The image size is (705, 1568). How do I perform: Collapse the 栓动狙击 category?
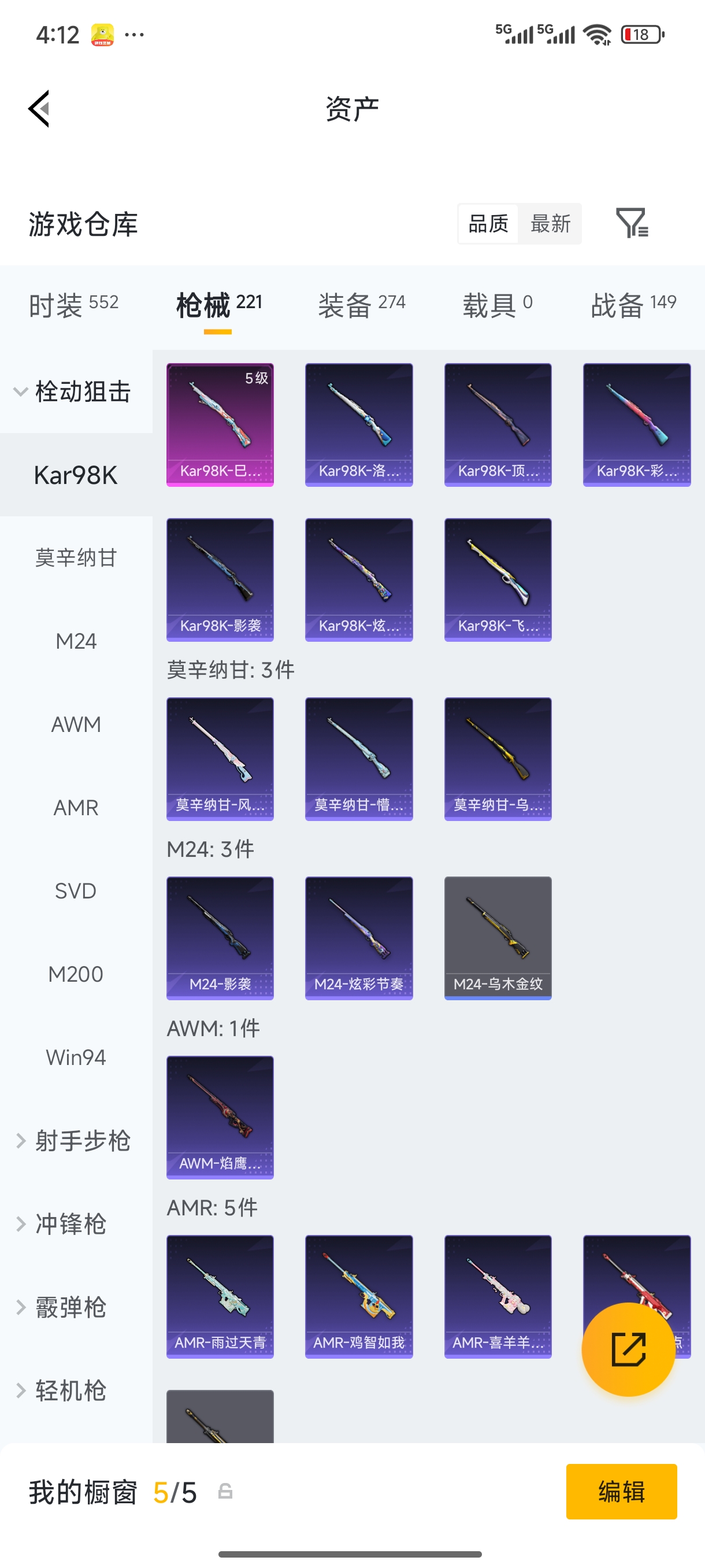(x=73, y=391)
